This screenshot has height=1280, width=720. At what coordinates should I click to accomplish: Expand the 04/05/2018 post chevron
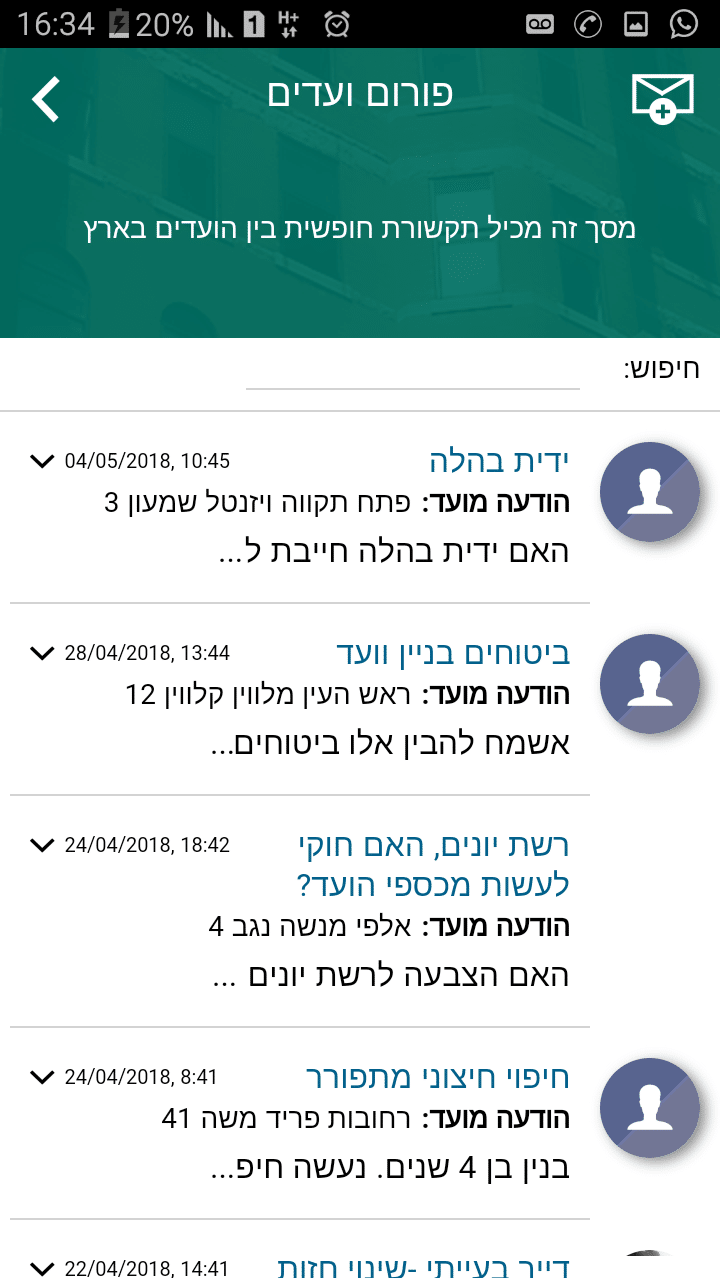[42, 461]
